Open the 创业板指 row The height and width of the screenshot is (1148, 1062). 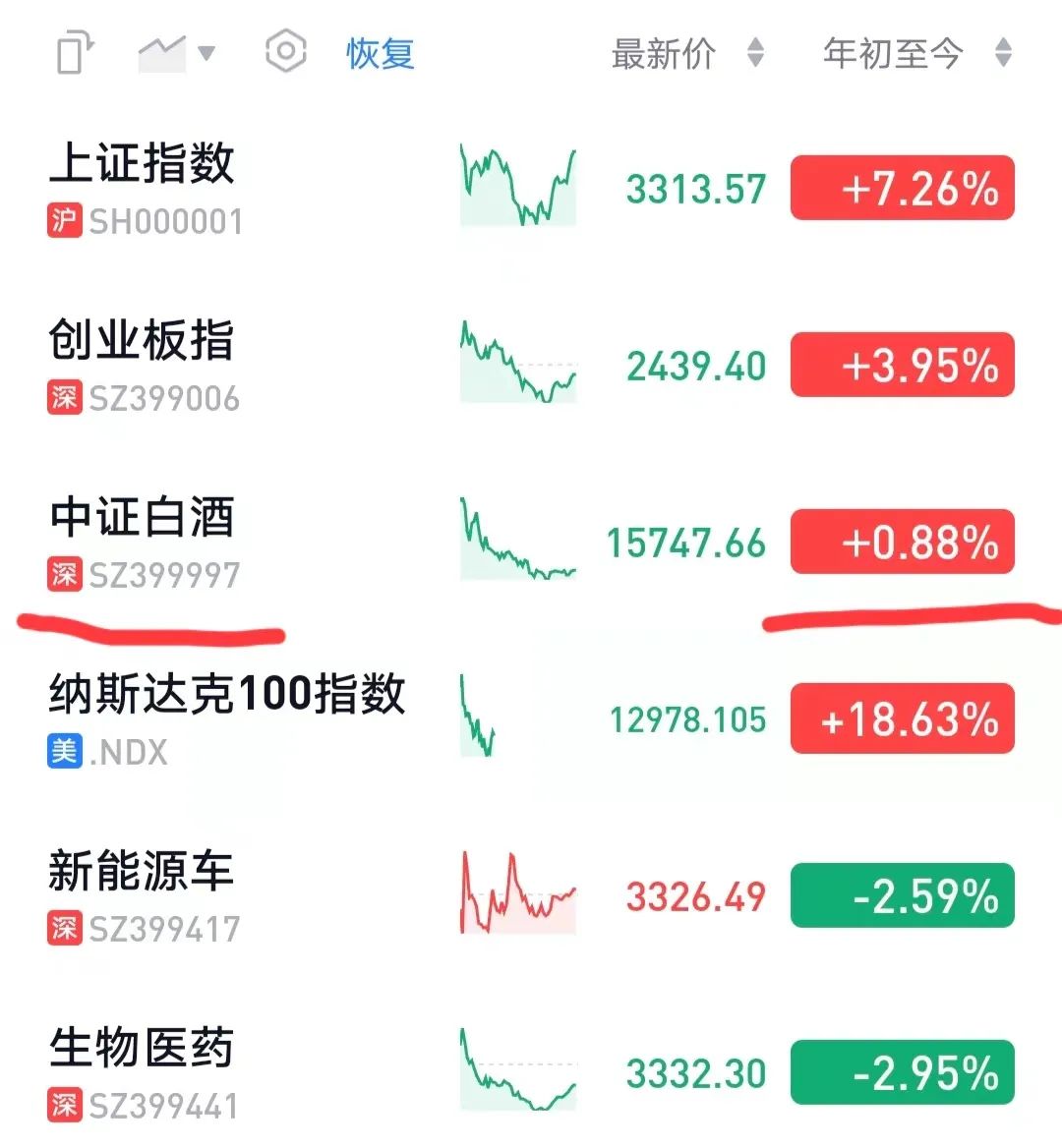pos(144,364)
